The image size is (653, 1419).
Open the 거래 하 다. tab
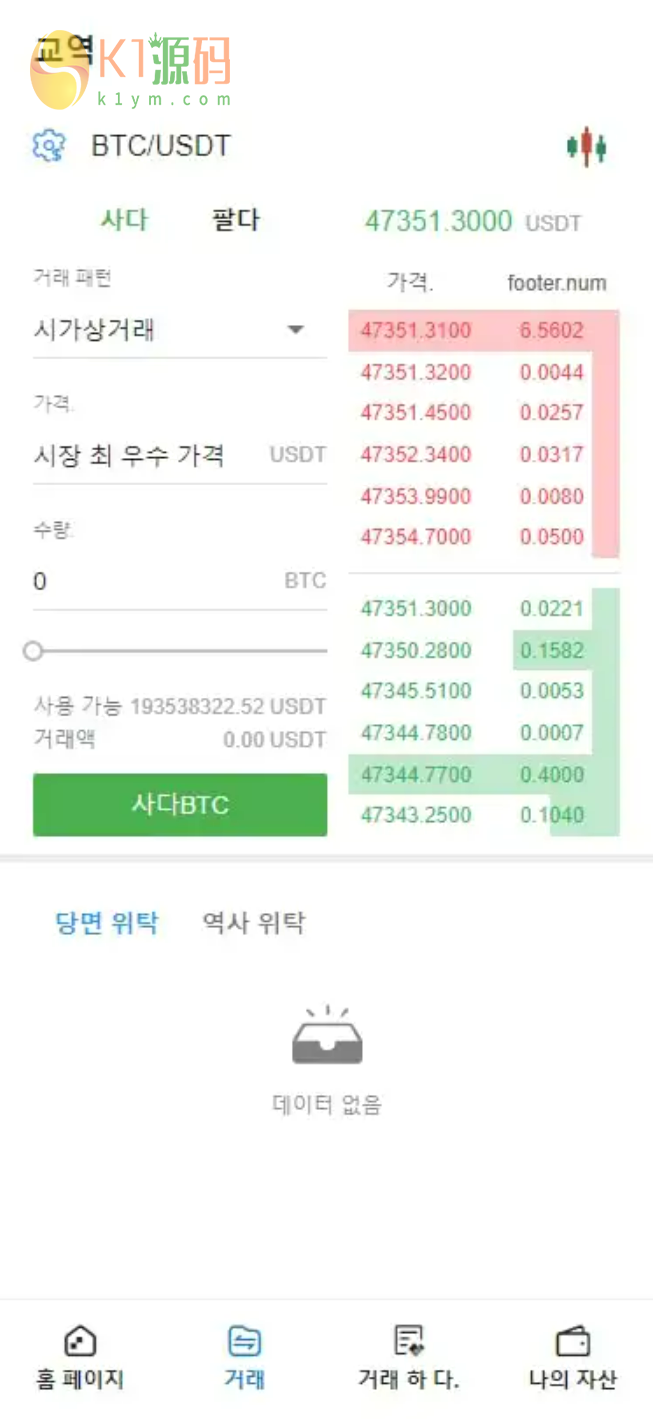(408, 1358)
